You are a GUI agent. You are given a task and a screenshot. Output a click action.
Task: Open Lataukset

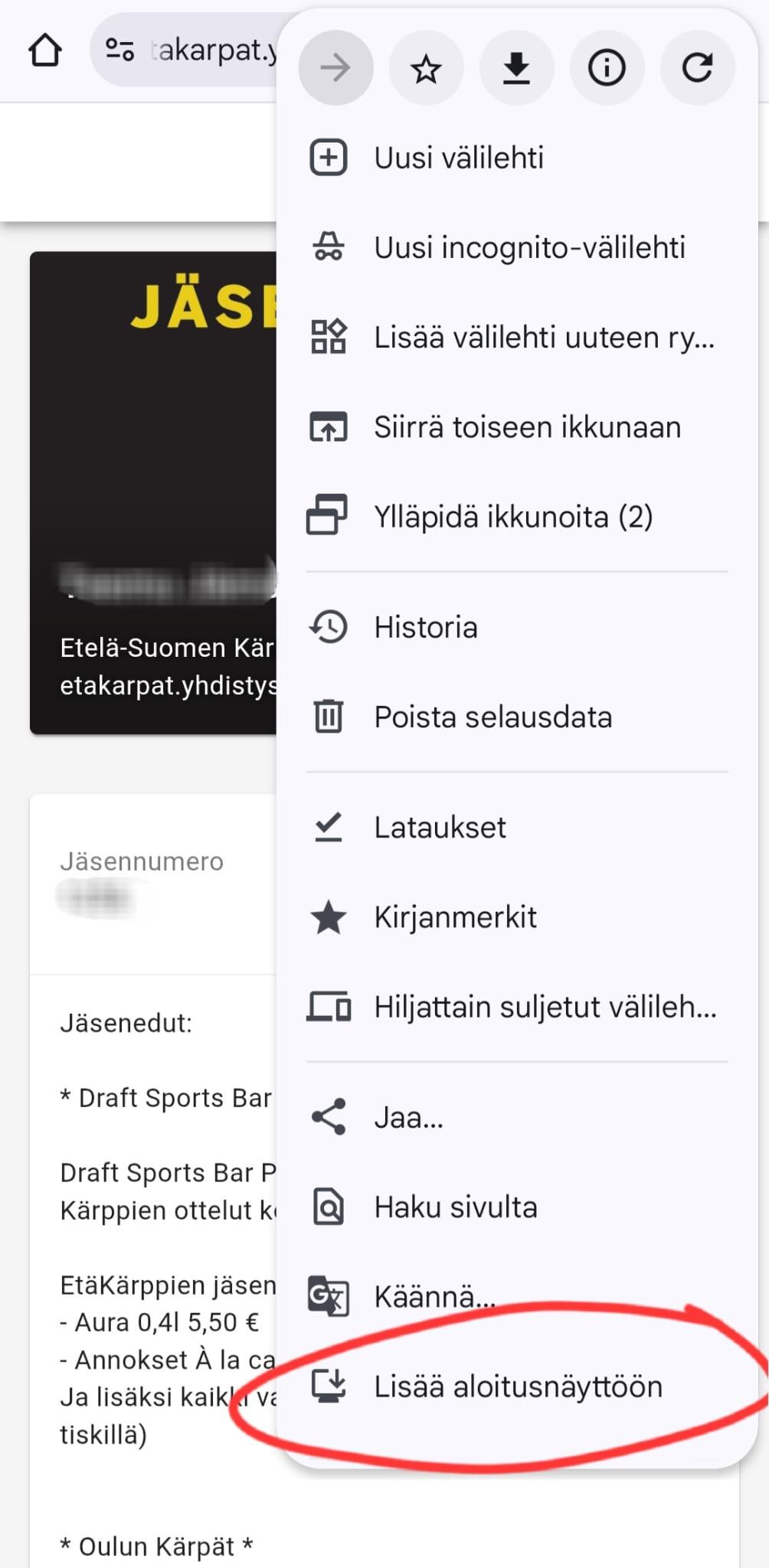[440, 828]
